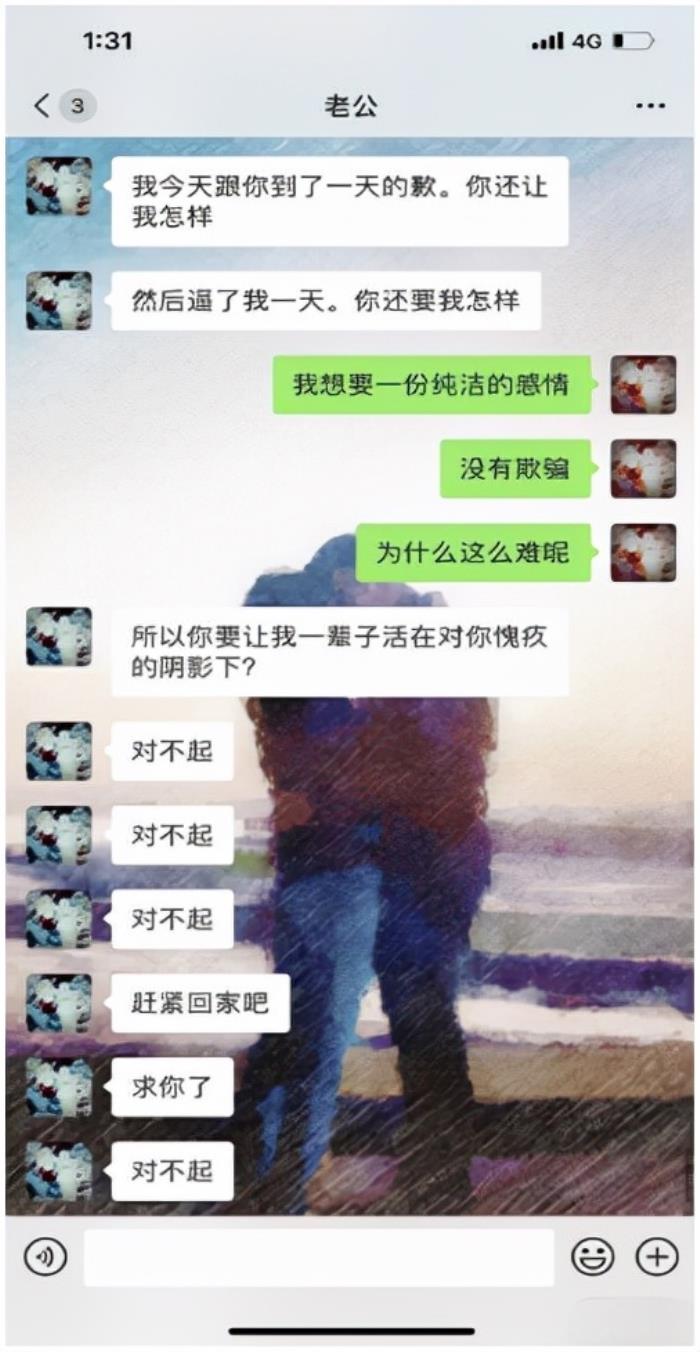Open 老公's avatar beside 赶紧回家吧

(59, 1003)
